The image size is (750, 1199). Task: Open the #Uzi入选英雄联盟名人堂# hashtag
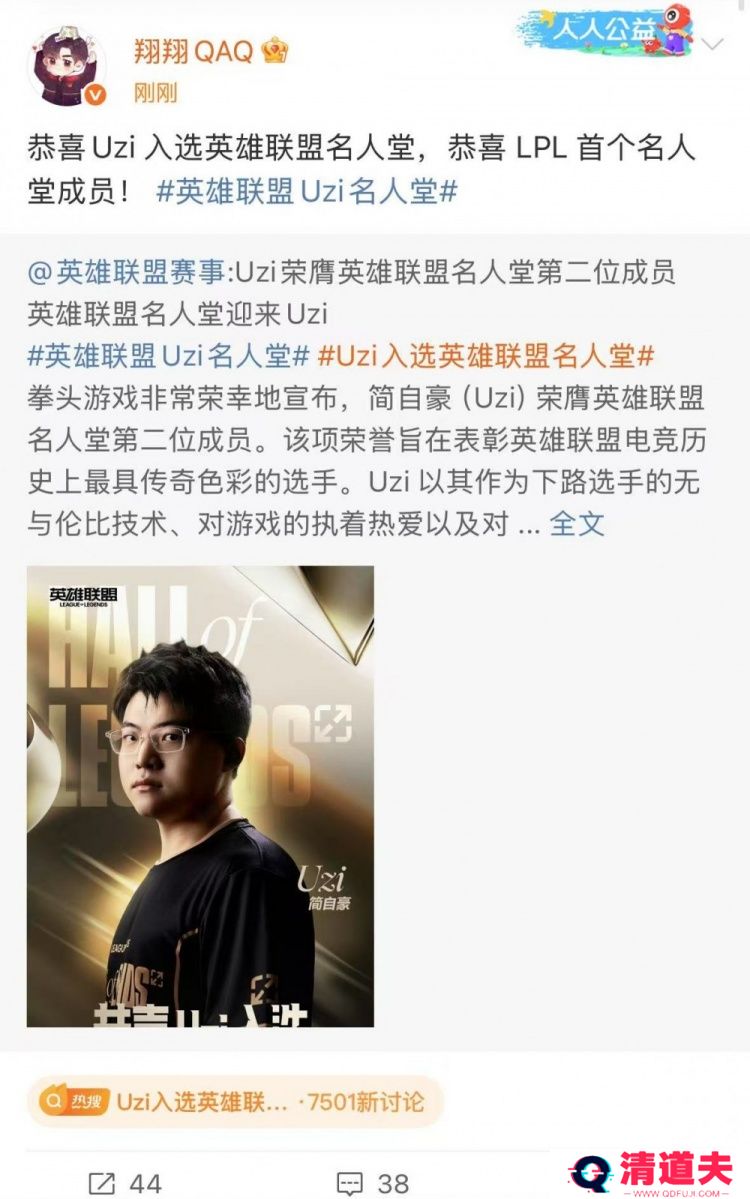tap(486, 355)
